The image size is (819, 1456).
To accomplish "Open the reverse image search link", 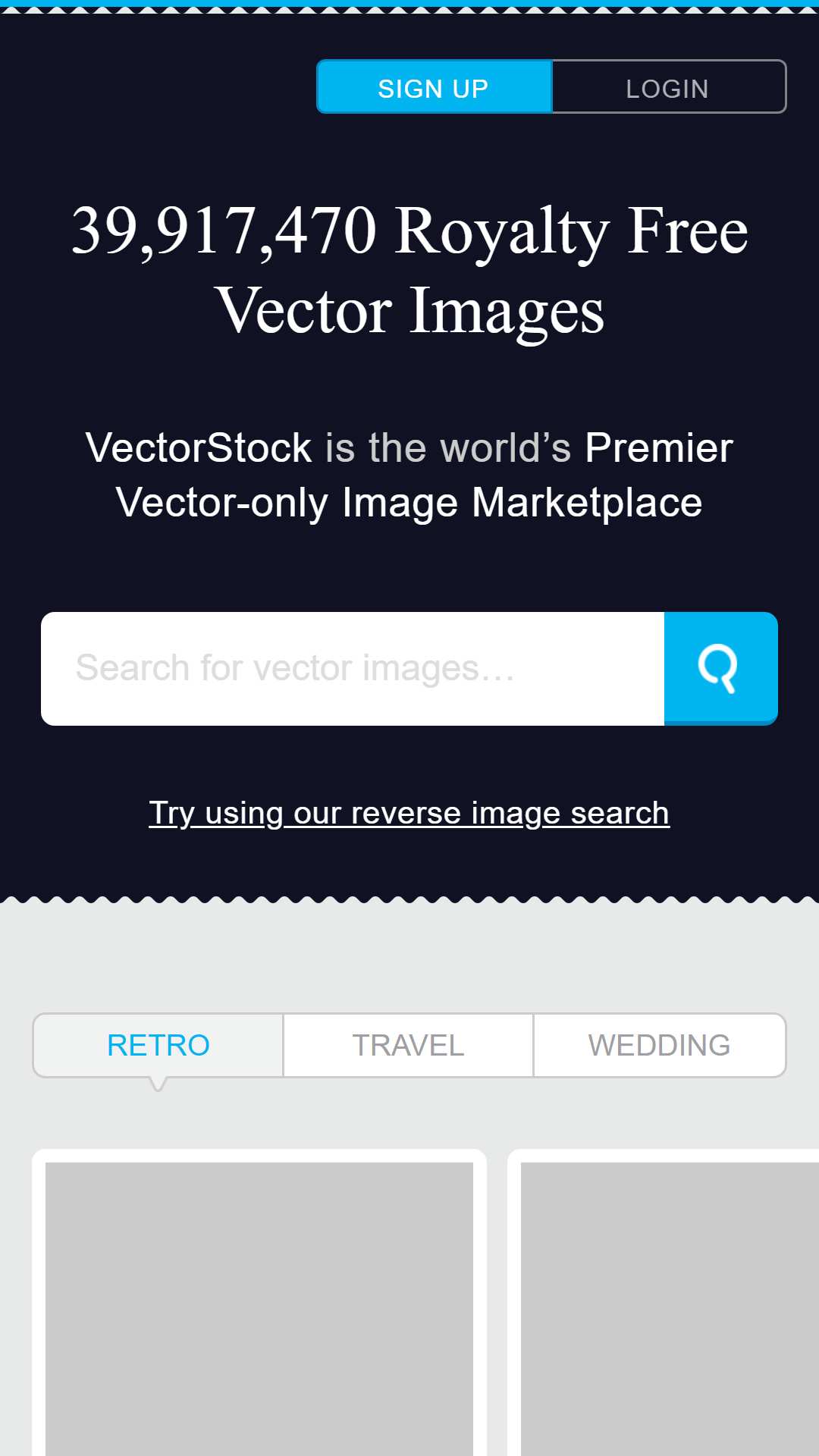I will click(409, 813).
